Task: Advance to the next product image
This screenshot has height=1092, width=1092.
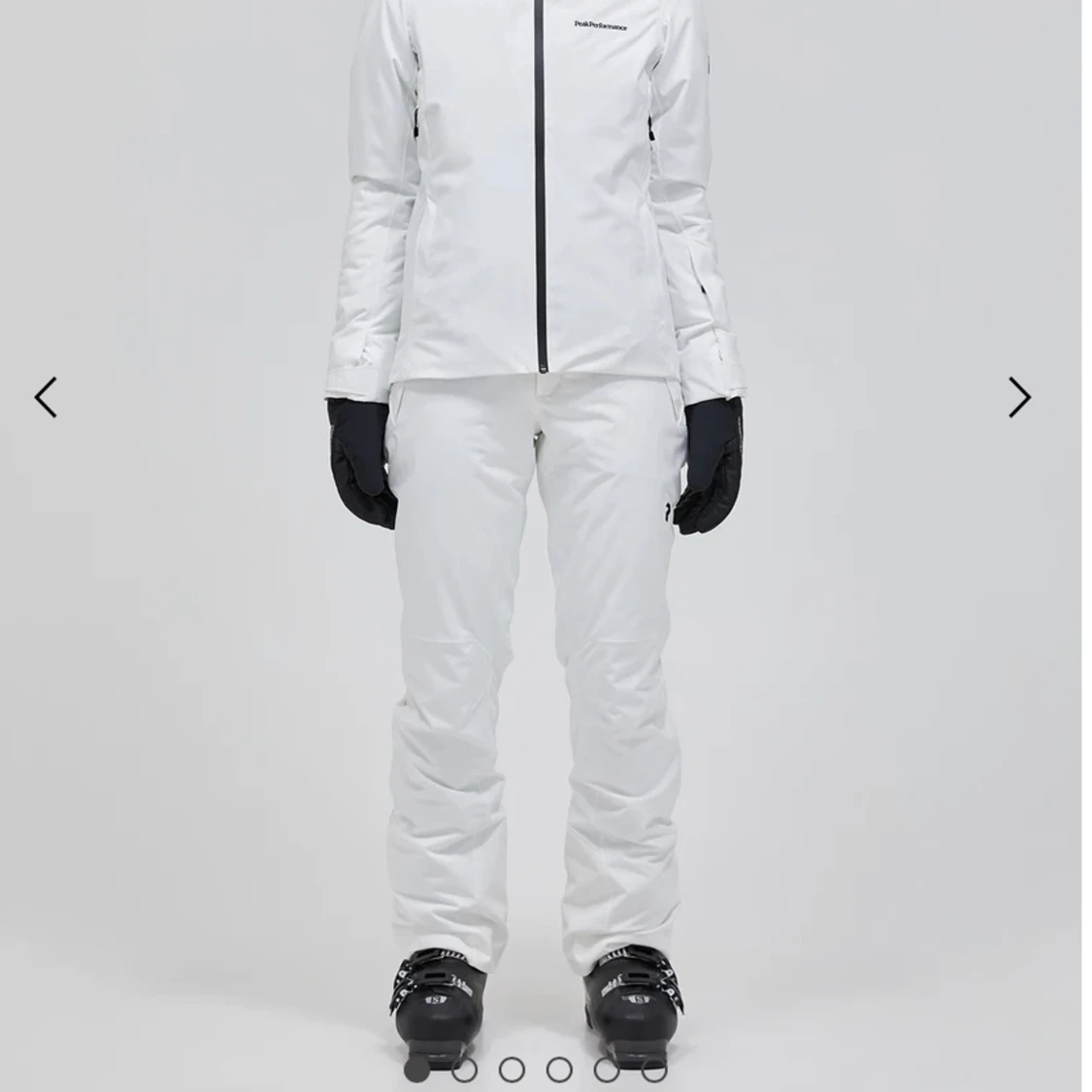Action: click(x=1019, y=397)
